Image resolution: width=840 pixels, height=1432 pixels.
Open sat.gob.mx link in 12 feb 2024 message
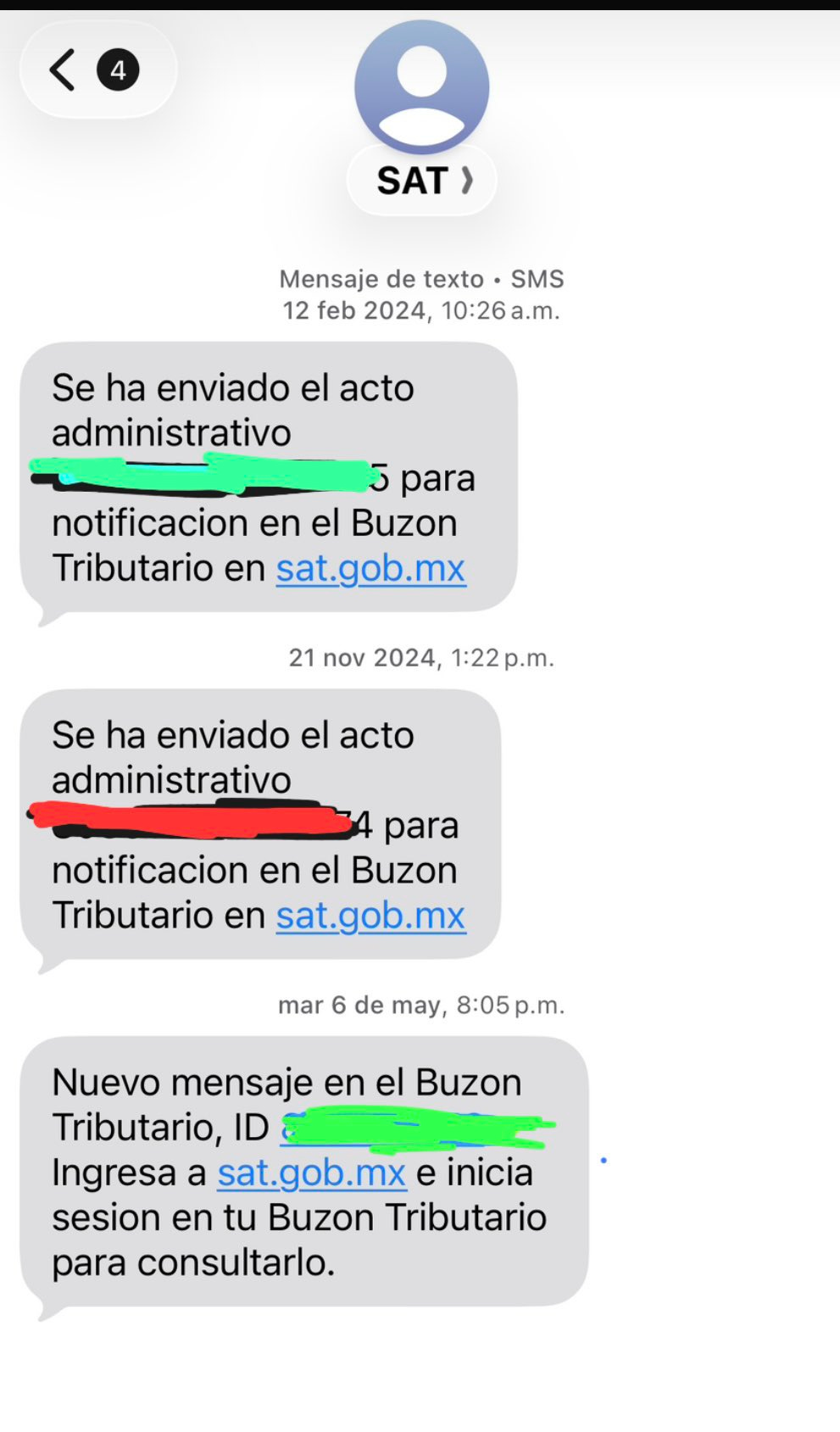click(370, 568)
